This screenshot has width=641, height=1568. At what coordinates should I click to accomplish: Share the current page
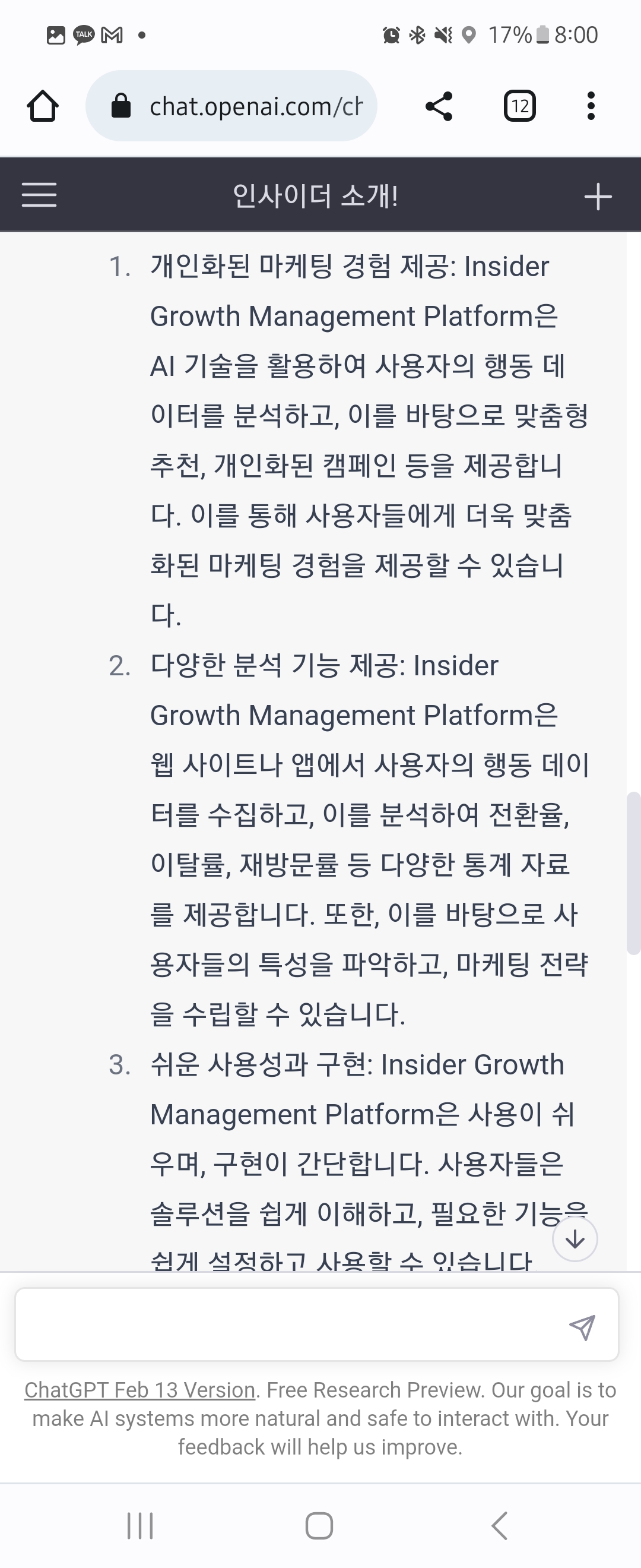pos(439,106)
